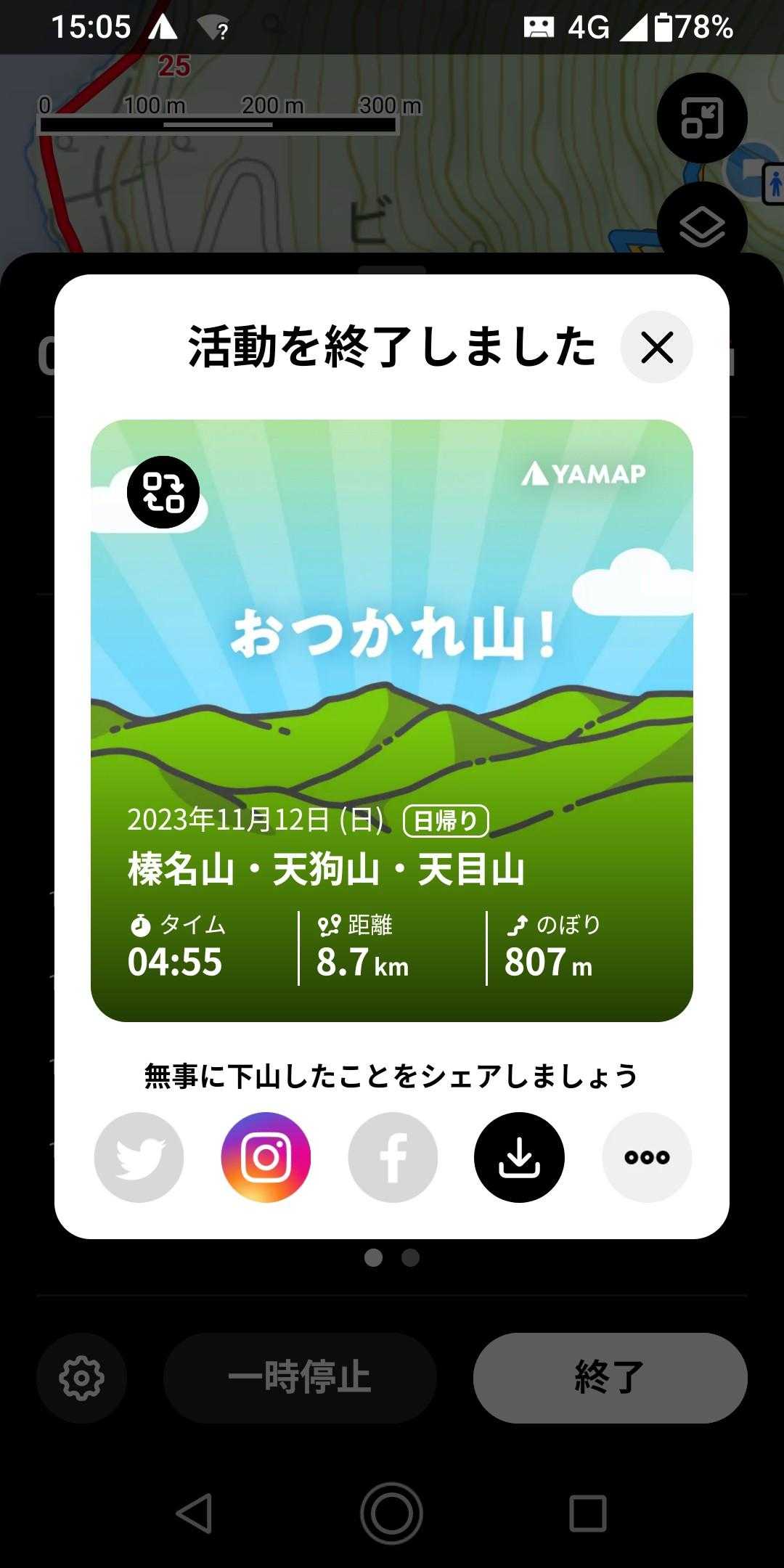Viewport: 784px width, 1568px height.
Task: Open more sharing options
Action: (647, 1157)
